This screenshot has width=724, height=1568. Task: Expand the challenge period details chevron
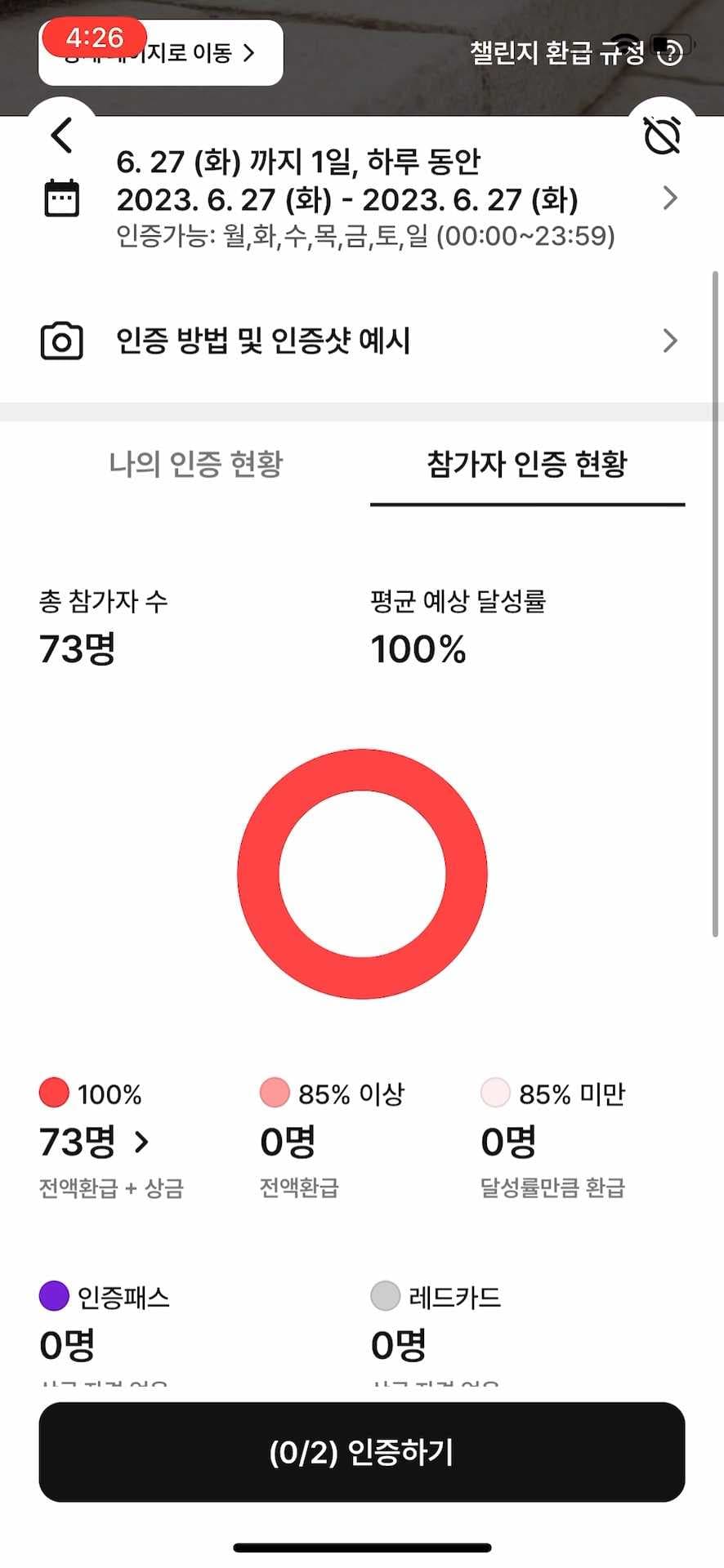671,198
